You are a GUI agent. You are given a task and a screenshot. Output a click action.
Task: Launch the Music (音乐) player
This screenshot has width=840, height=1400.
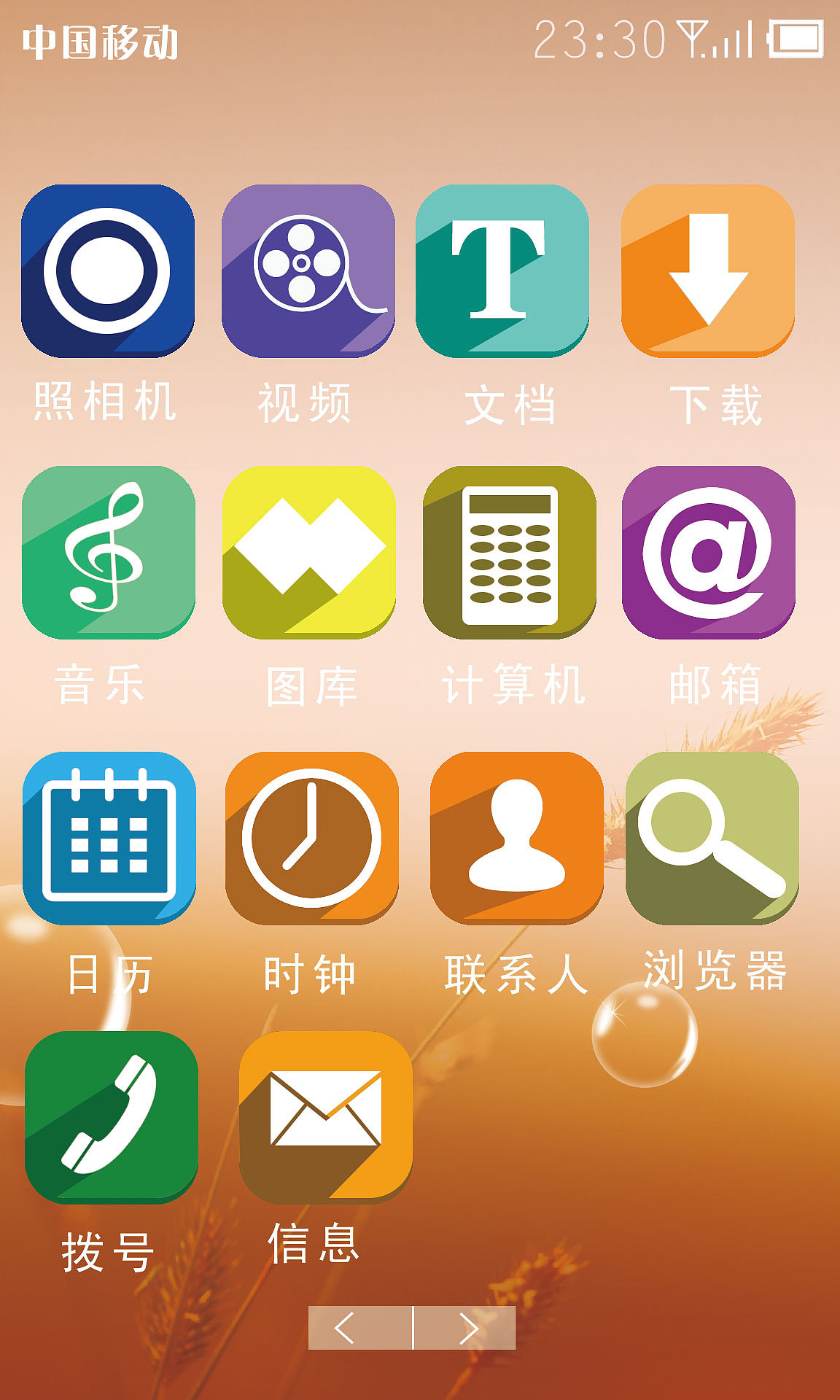click(x=109, y=554)
